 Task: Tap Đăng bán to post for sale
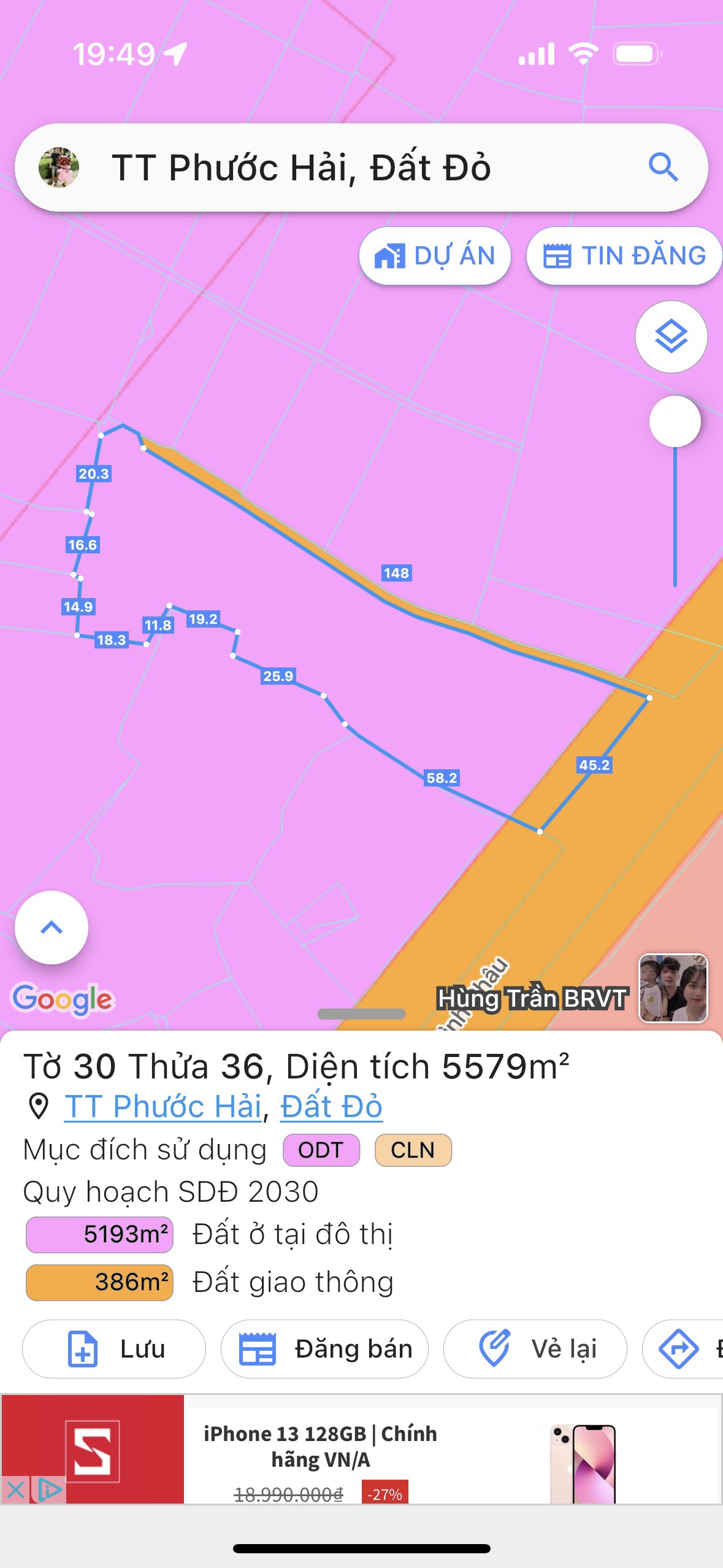[324, 1349]
